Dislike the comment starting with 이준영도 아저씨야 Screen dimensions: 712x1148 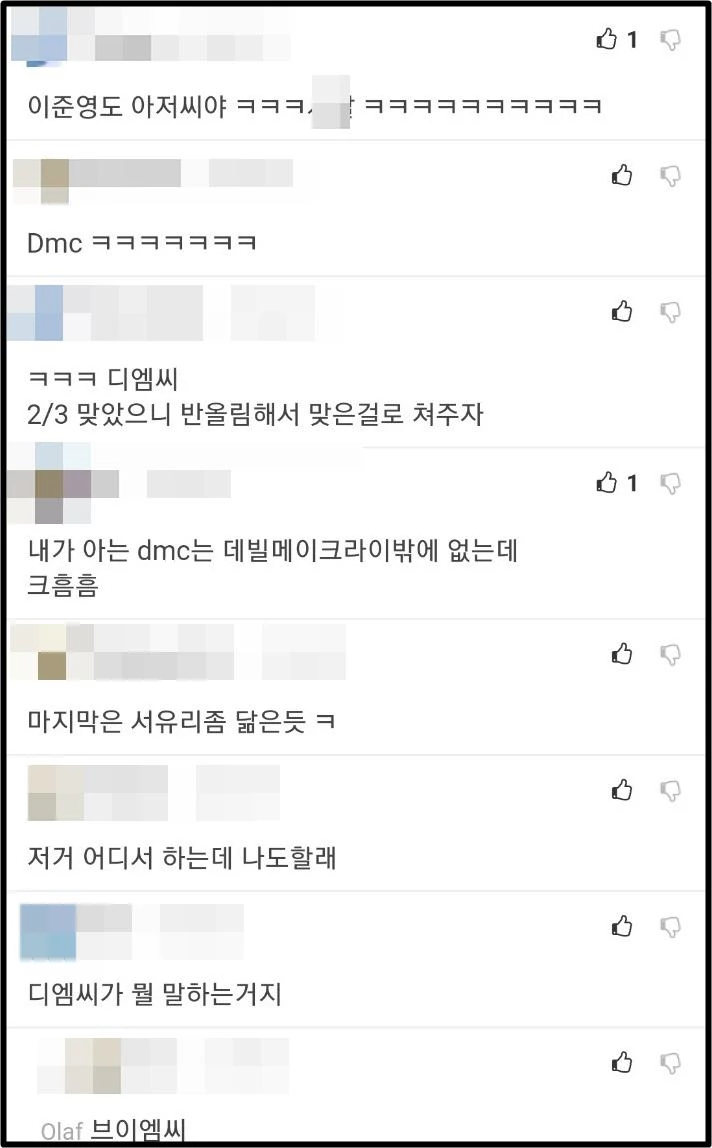click(x=671, y=40)
